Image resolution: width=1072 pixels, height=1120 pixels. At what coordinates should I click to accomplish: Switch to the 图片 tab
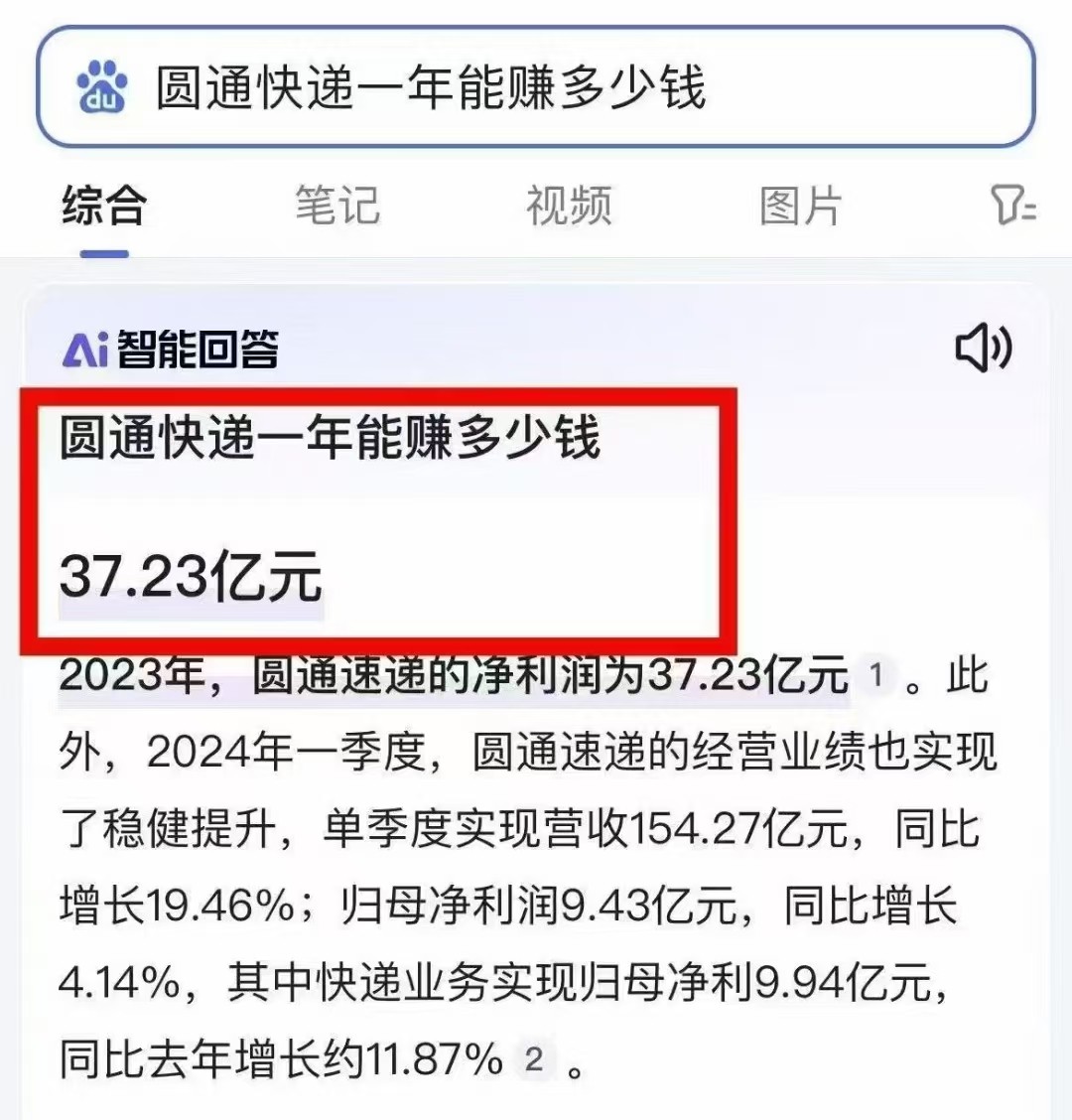[800, 207]
